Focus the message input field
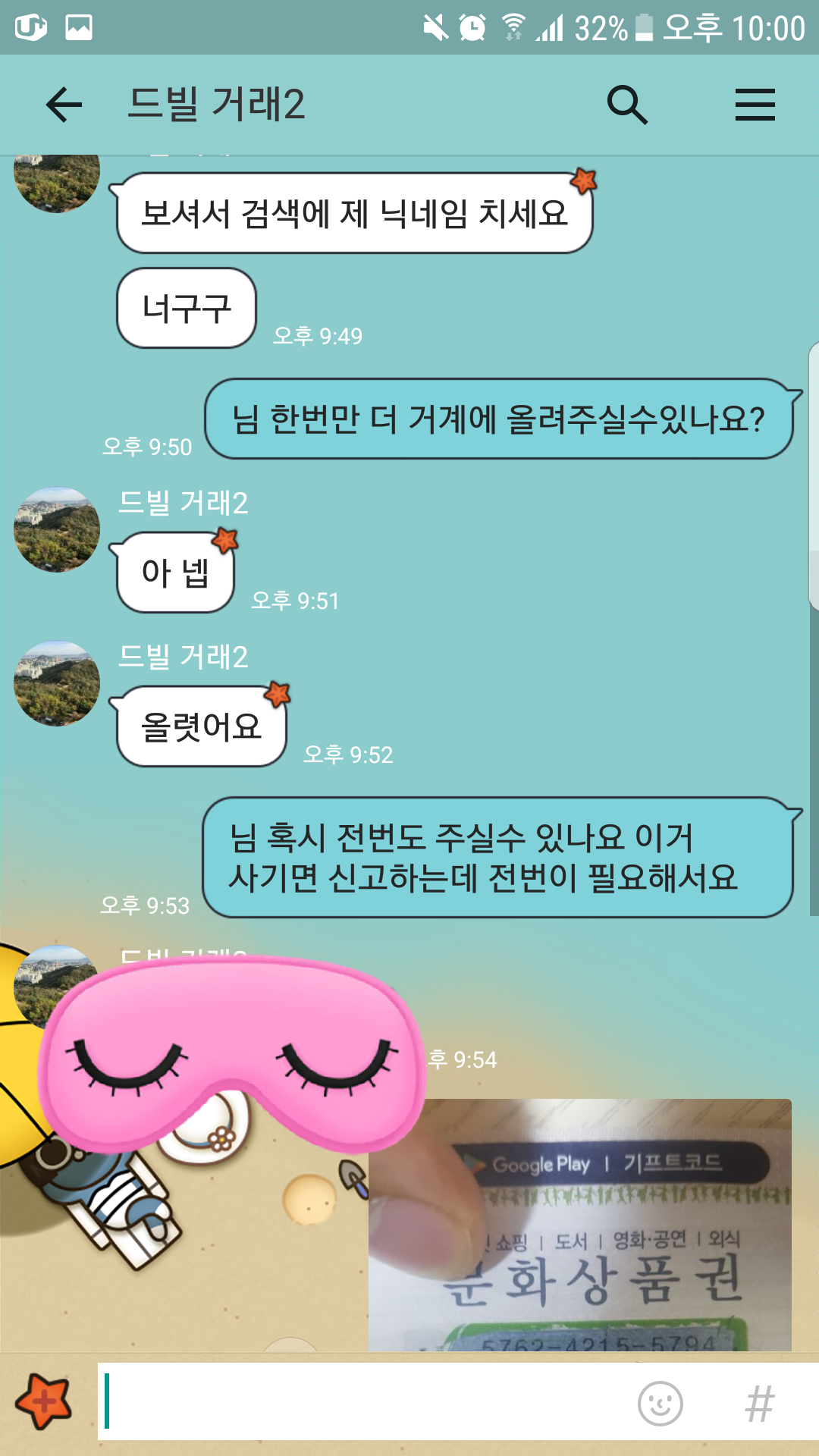 point(364,1403)
